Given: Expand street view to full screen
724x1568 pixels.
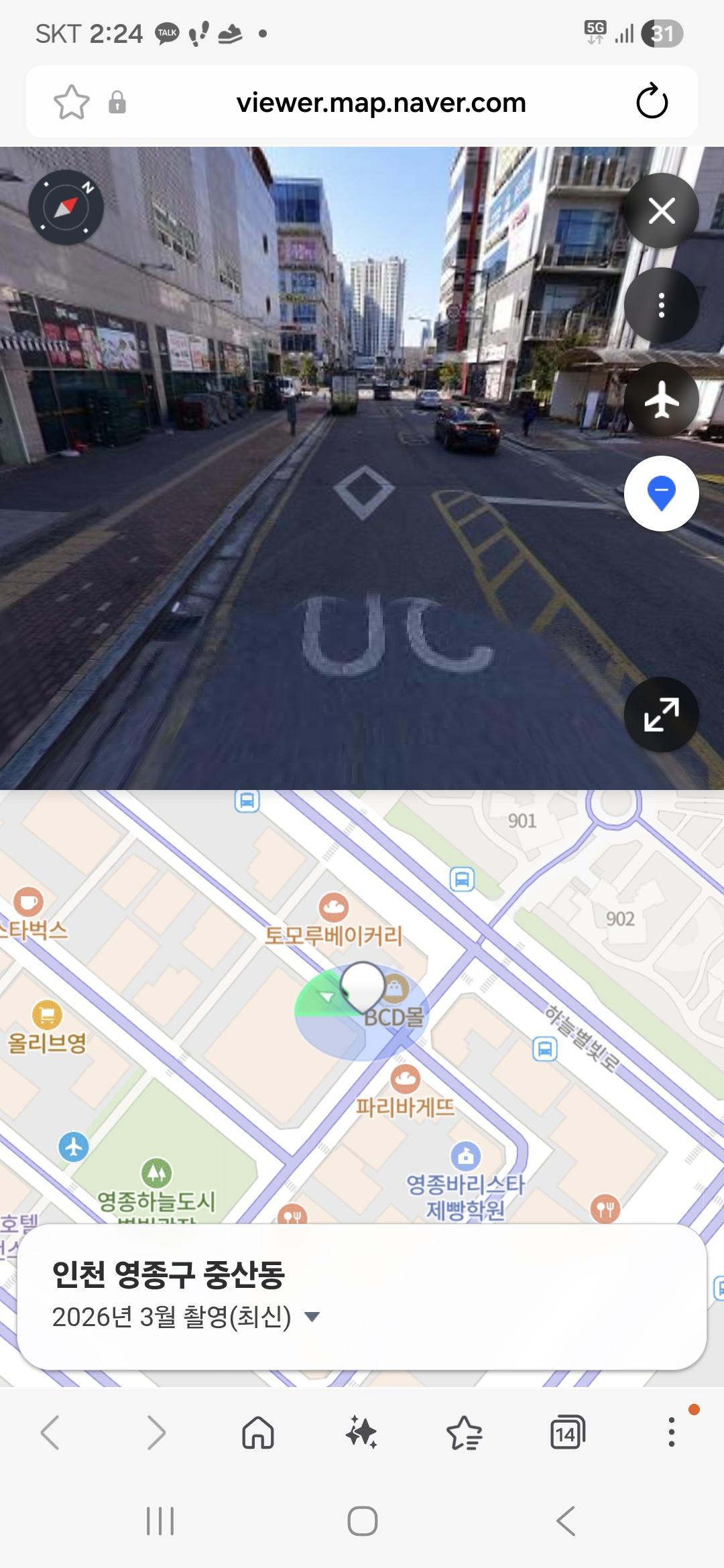Looking at the screenshot, I should (x=662, y=714).
